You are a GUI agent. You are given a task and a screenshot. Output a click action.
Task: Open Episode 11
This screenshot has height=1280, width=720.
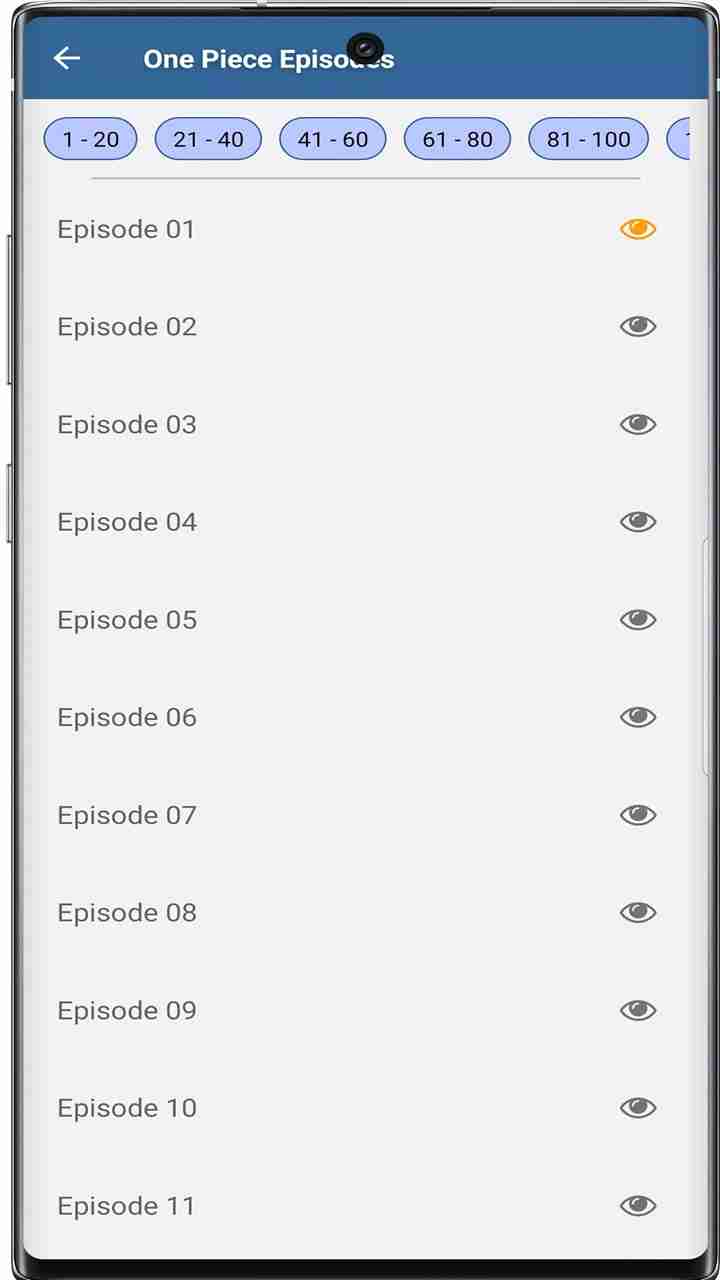click(126, 1206)
